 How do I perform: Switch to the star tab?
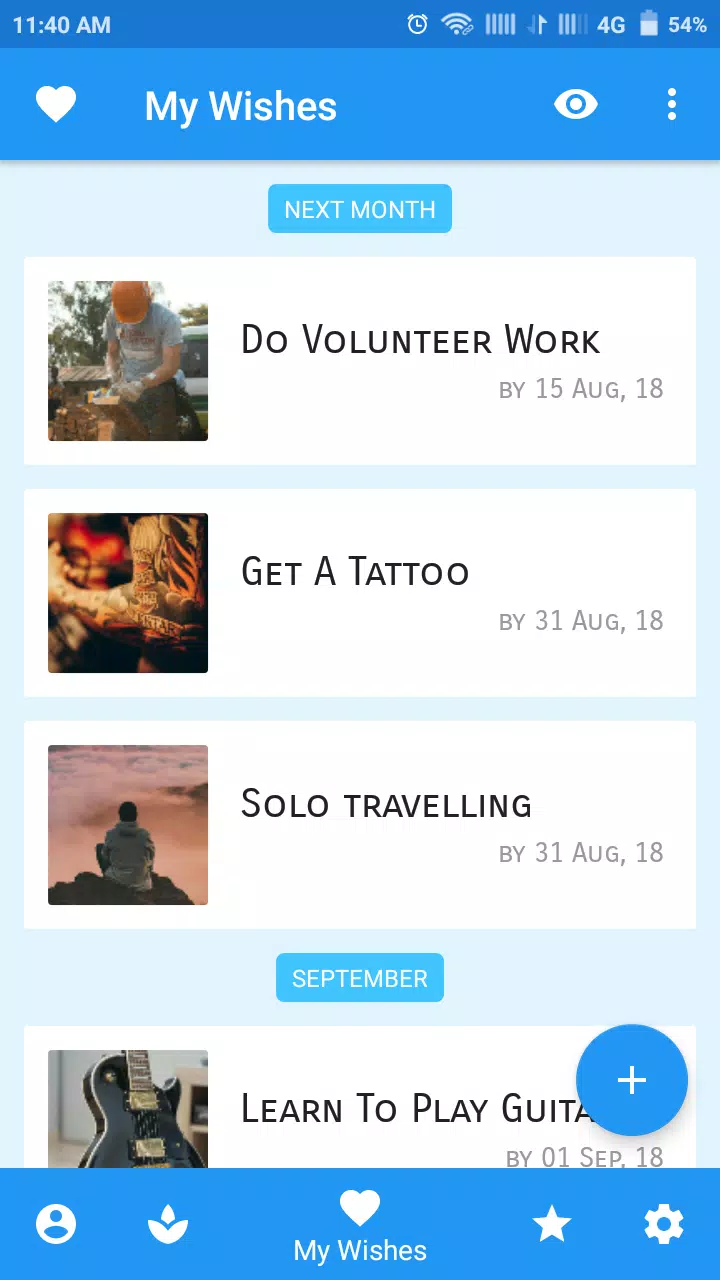552,1224
